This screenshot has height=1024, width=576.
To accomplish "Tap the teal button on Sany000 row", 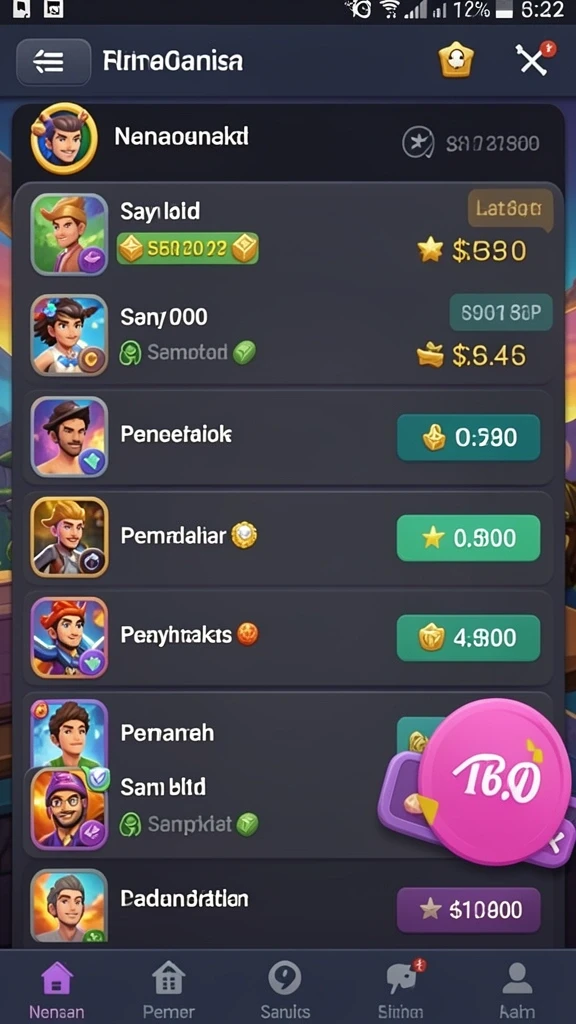I will click(x=501, y=312).
